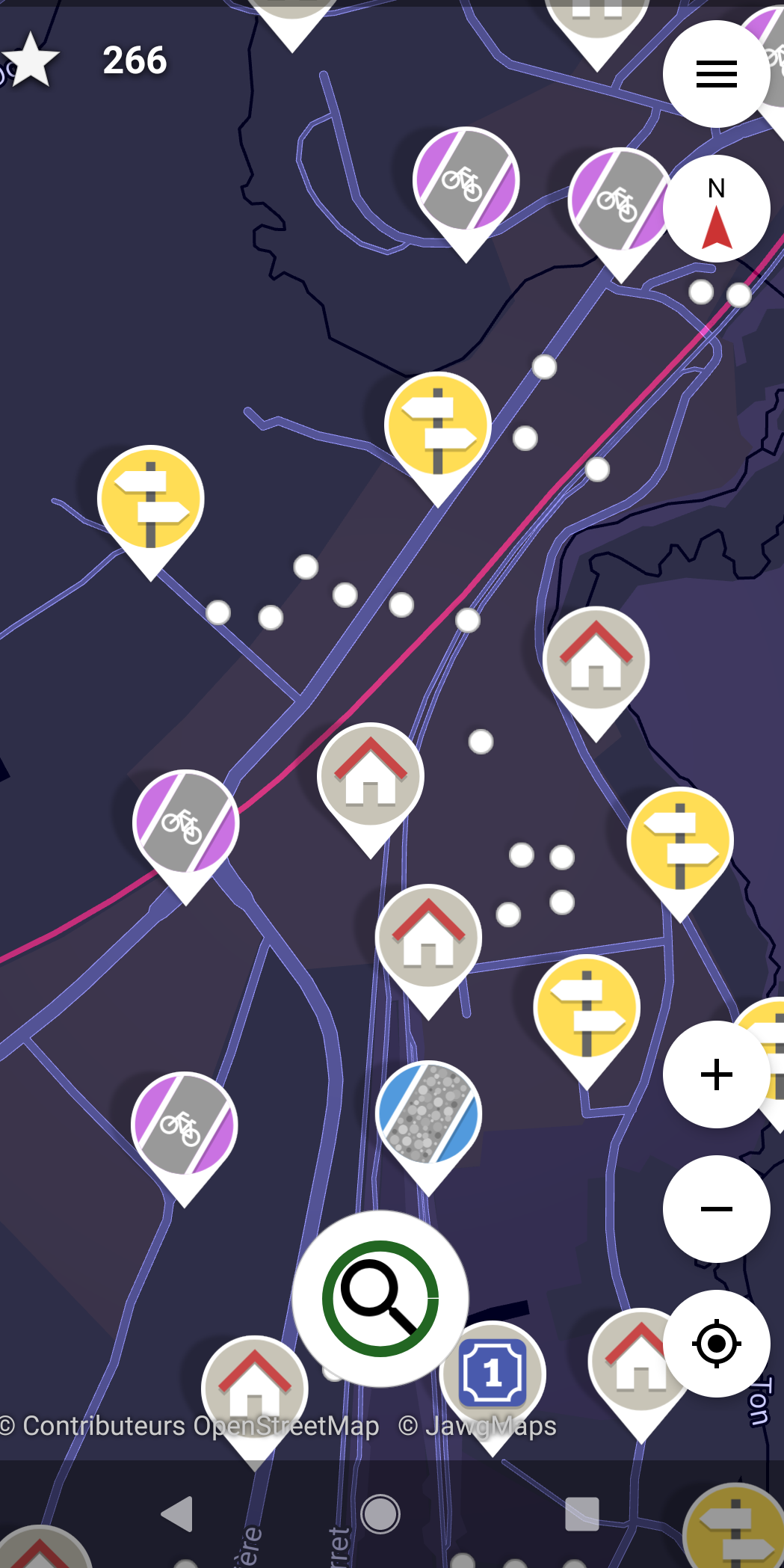Tap the compass to reset north
This screenshot has width=784, height=1568.
tap(716, 209)
